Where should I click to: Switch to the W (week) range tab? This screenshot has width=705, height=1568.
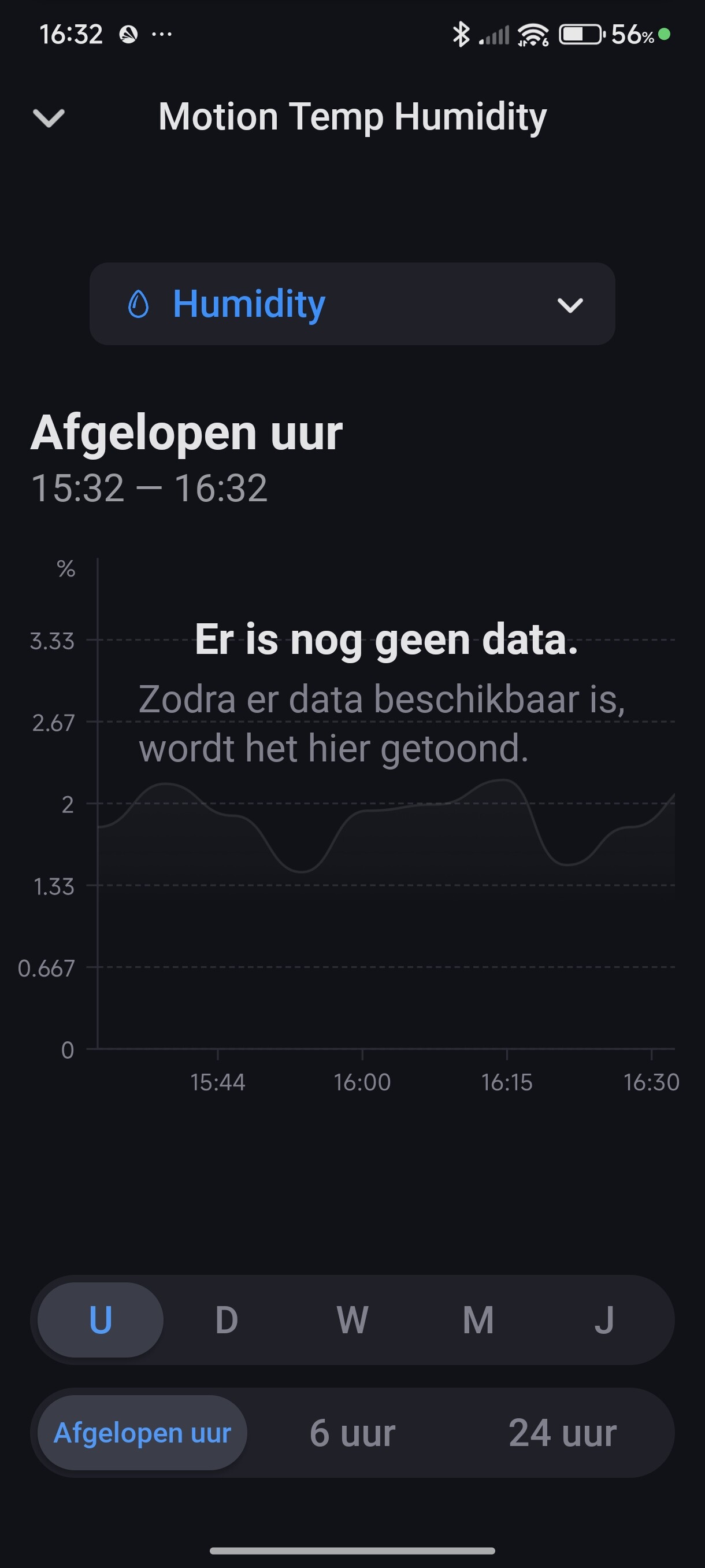tap(352, 1319)
